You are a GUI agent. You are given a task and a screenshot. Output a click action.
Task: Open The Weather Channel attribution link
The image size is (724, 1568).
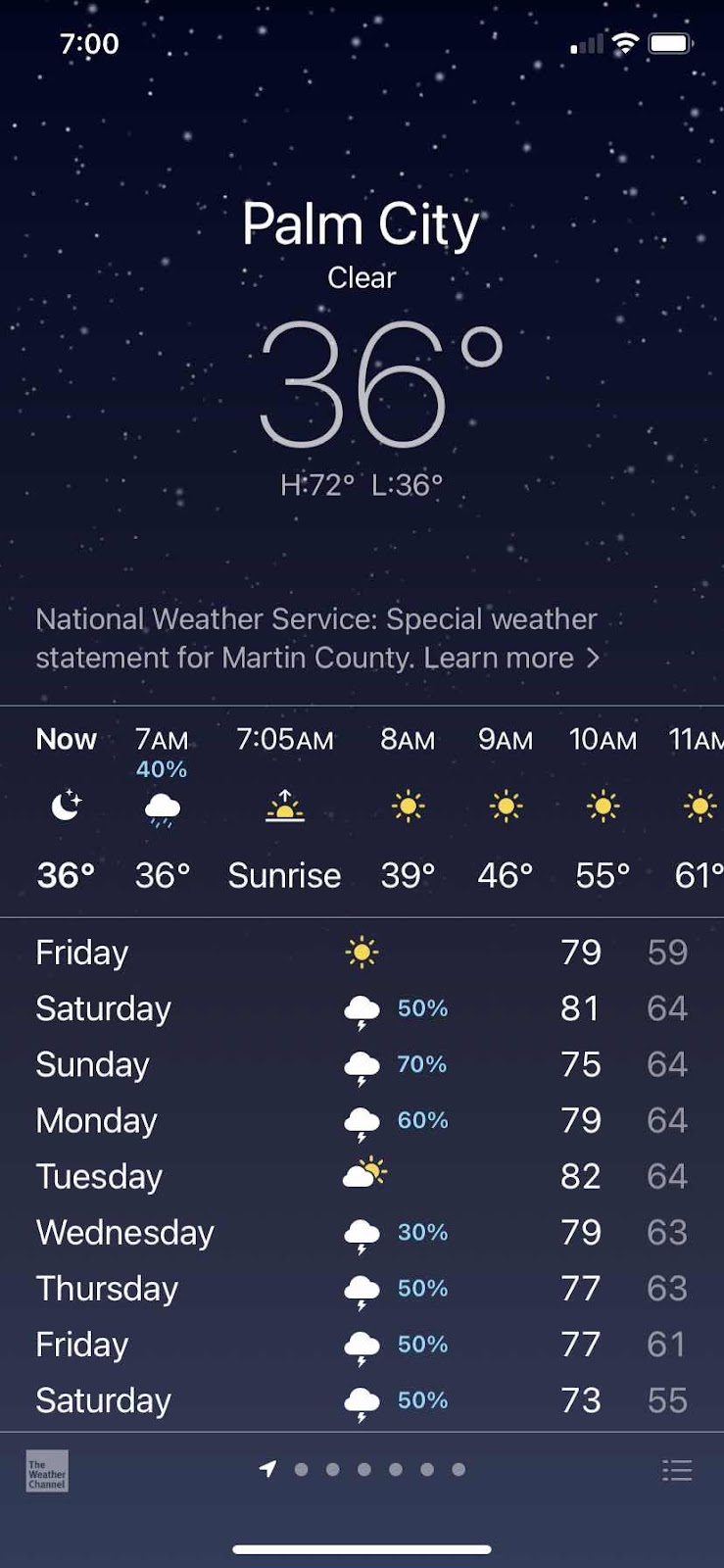pos(47,1471)
